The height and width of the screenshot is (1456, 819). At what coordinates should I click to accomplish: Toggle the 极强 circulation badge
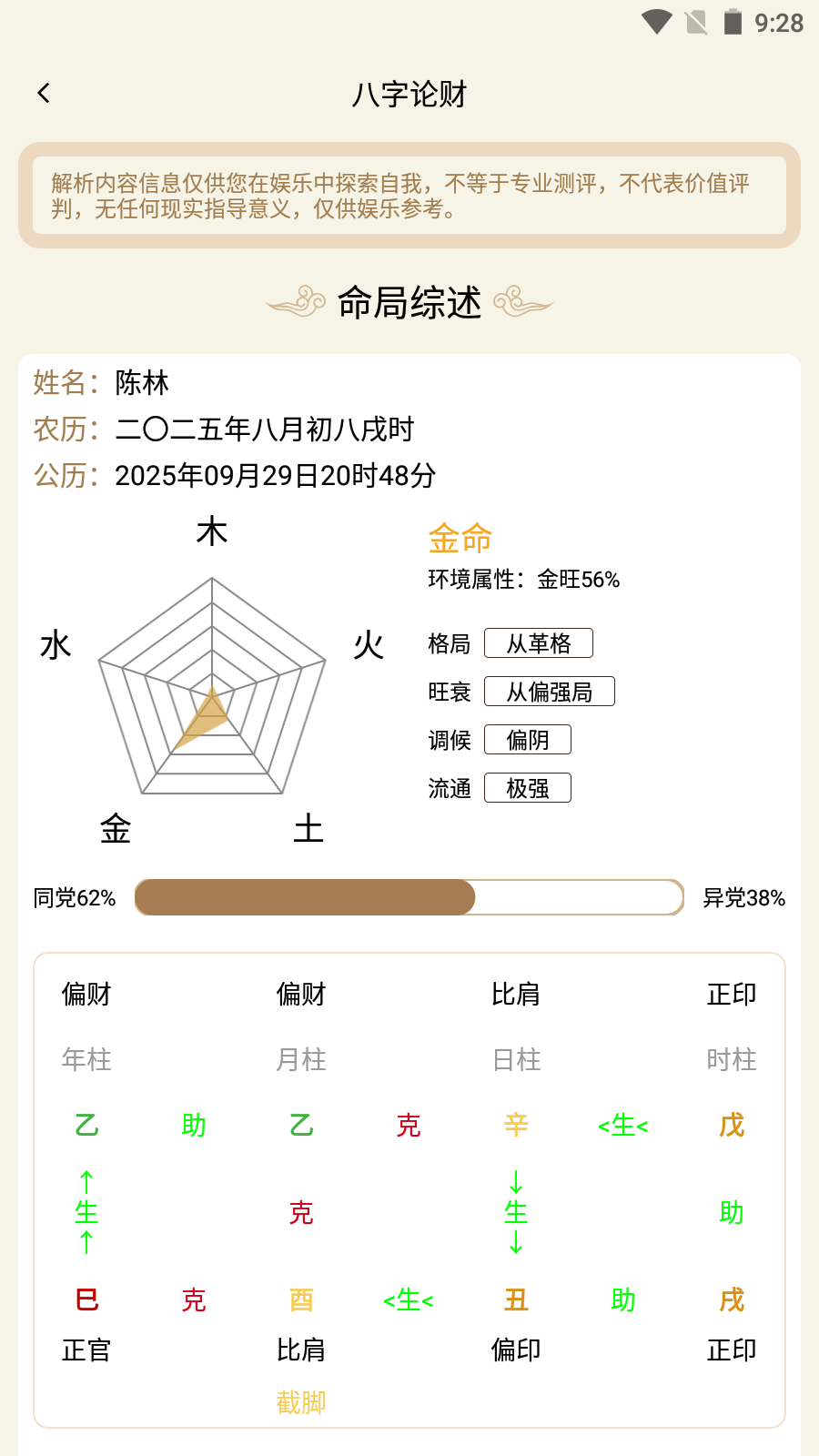click(529, 787)
